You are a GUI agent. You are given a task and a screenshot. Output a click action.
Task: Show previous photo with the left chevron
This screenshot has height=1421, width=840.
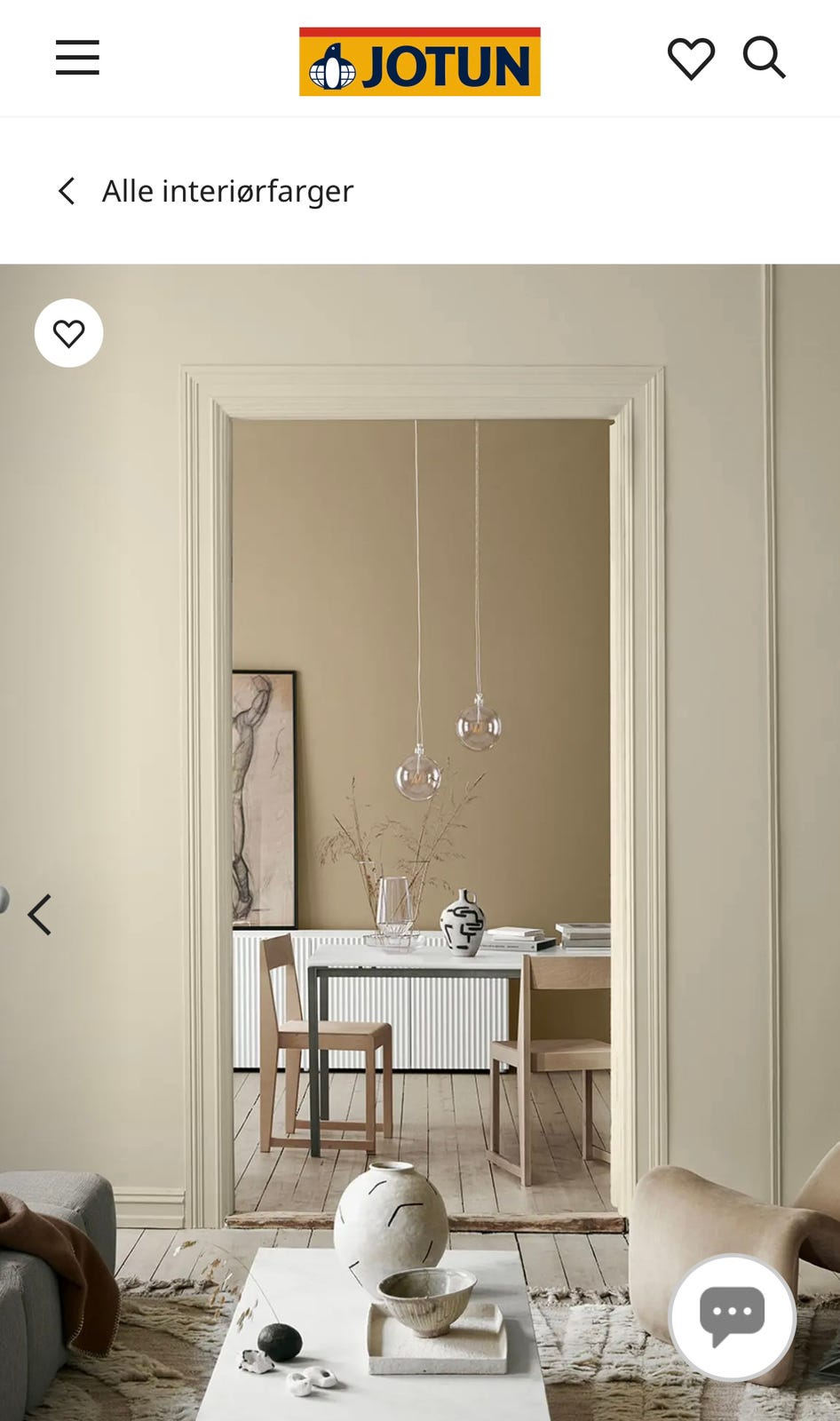(39, 914)
